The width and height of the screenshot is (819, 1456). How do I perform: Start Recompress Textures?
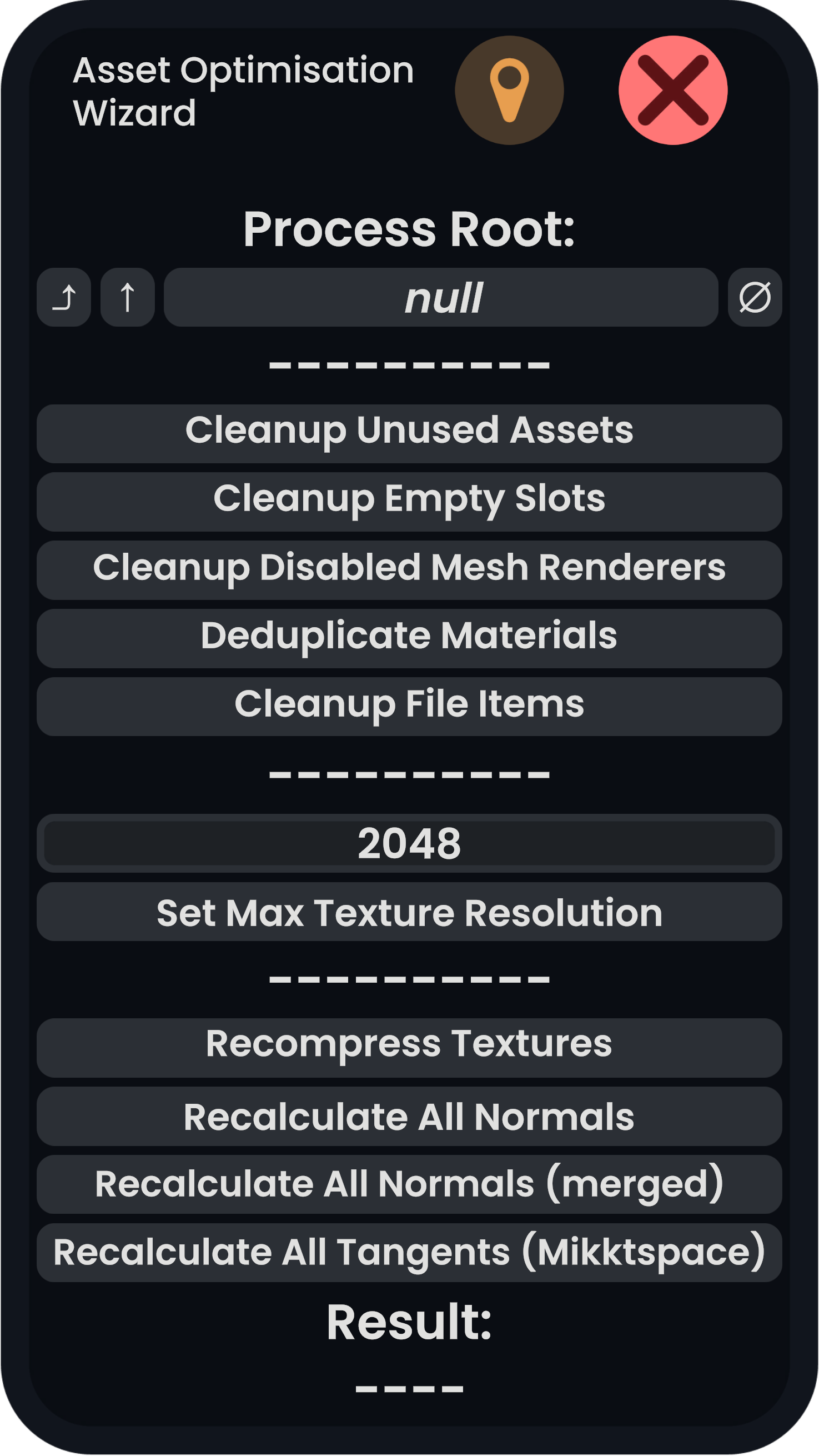tap(409, 1048)
